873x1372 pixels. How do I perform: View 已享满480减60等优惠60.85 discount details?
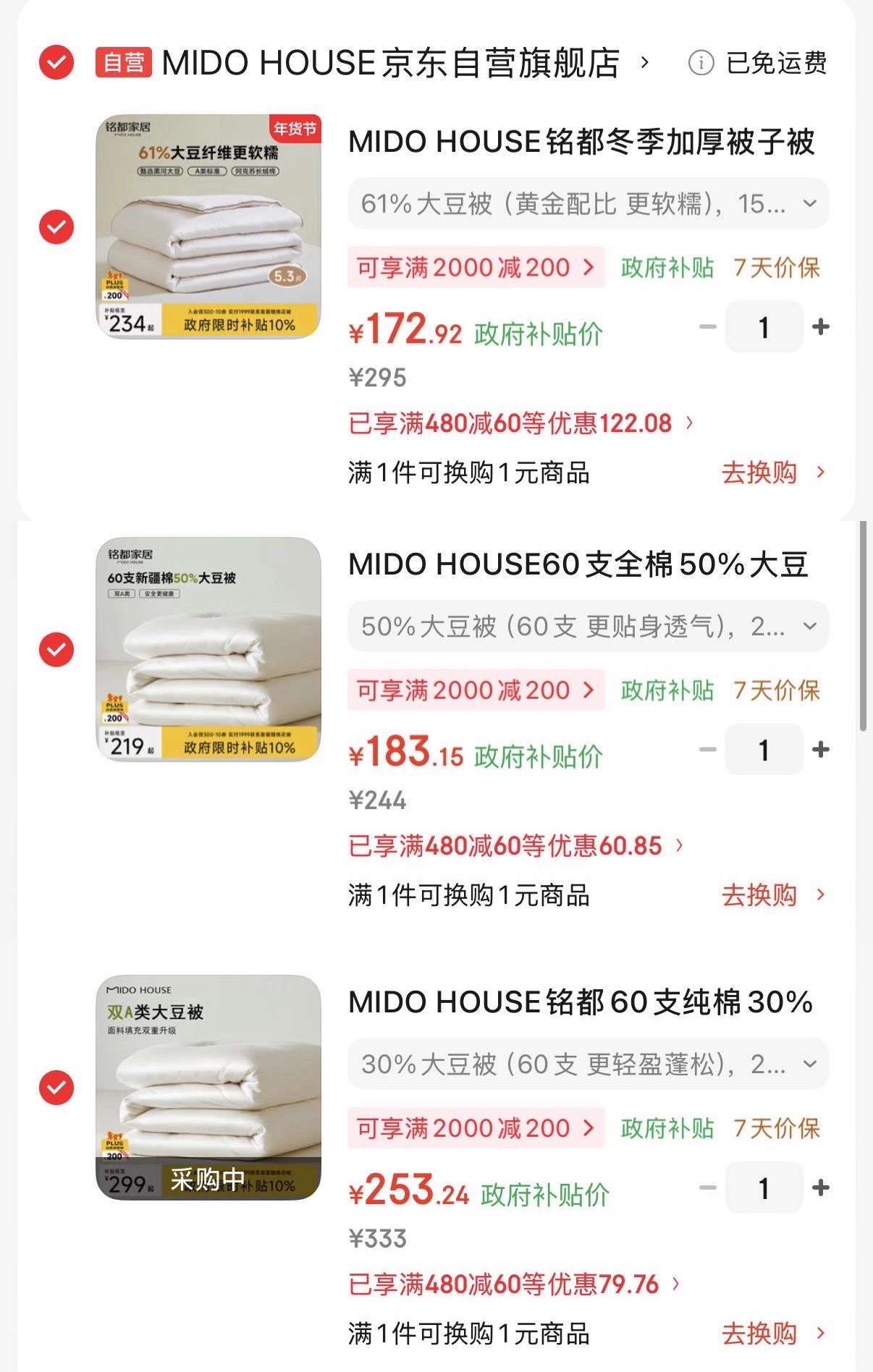point(515,846)
